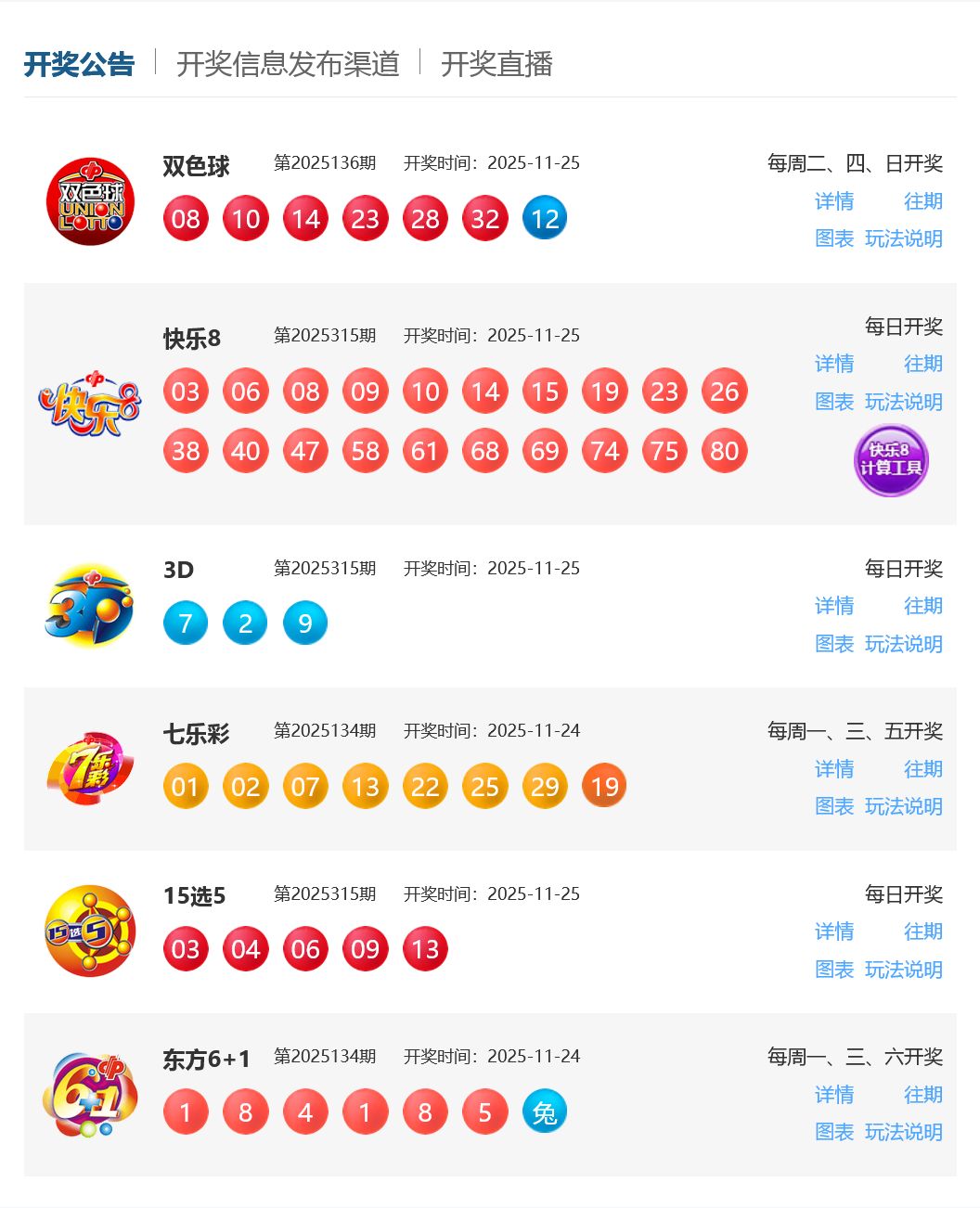Select the 开奖公告 tab
The height and width of the screenshot is (1208, 980).
[x=79, y=64]
